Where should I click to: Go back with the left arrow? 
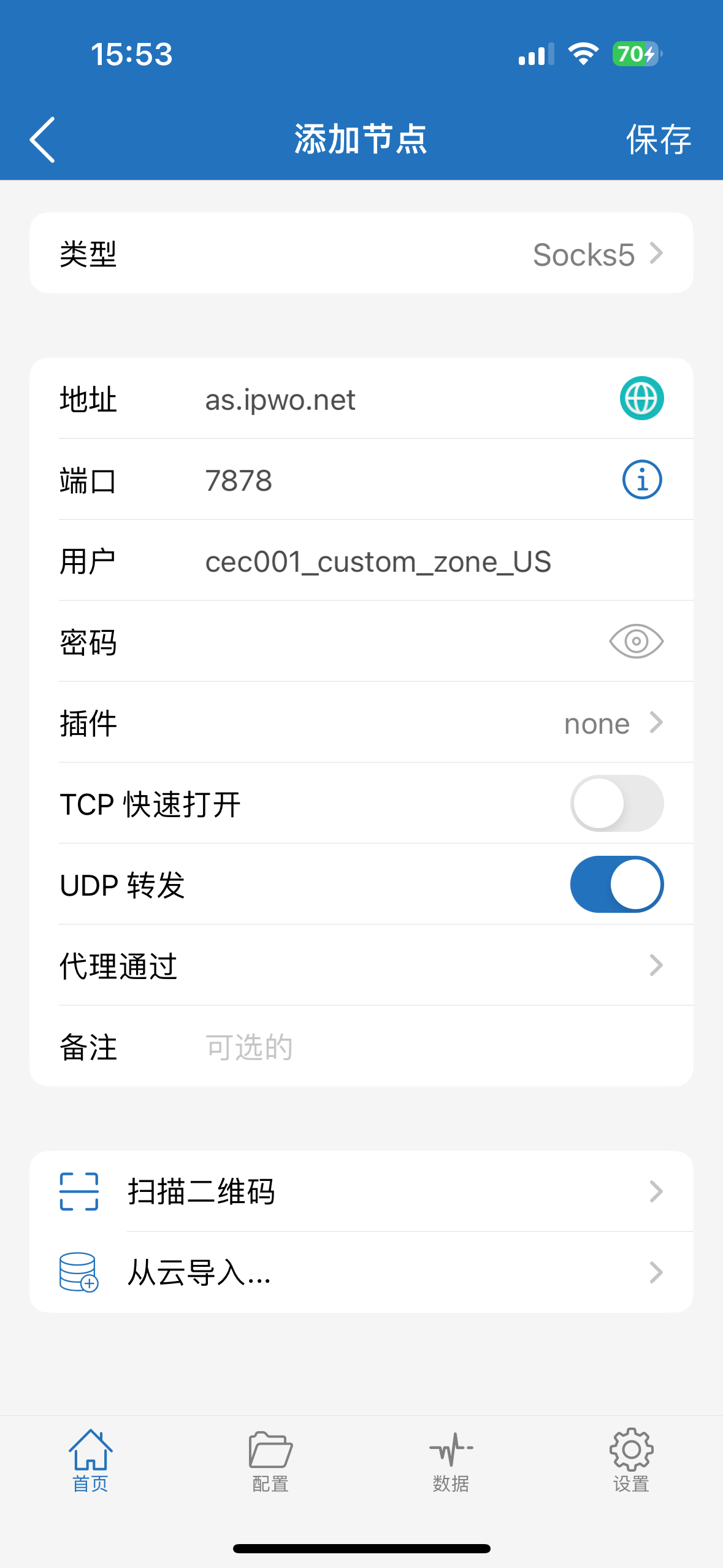pyautogui.click(x=42, y=139)
